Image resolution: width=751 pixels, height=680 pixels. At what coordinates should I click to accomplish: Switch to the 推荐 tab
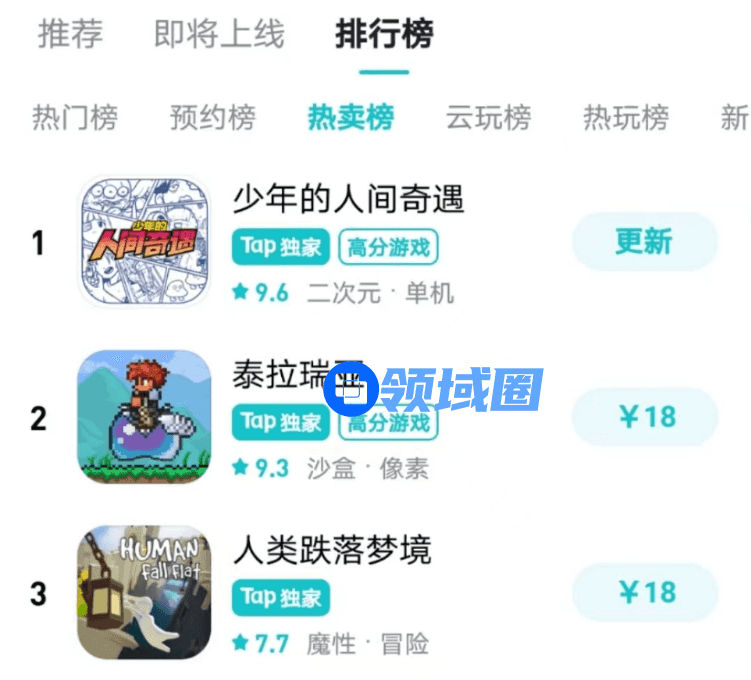pyautogui.click(x=70, y=35)
